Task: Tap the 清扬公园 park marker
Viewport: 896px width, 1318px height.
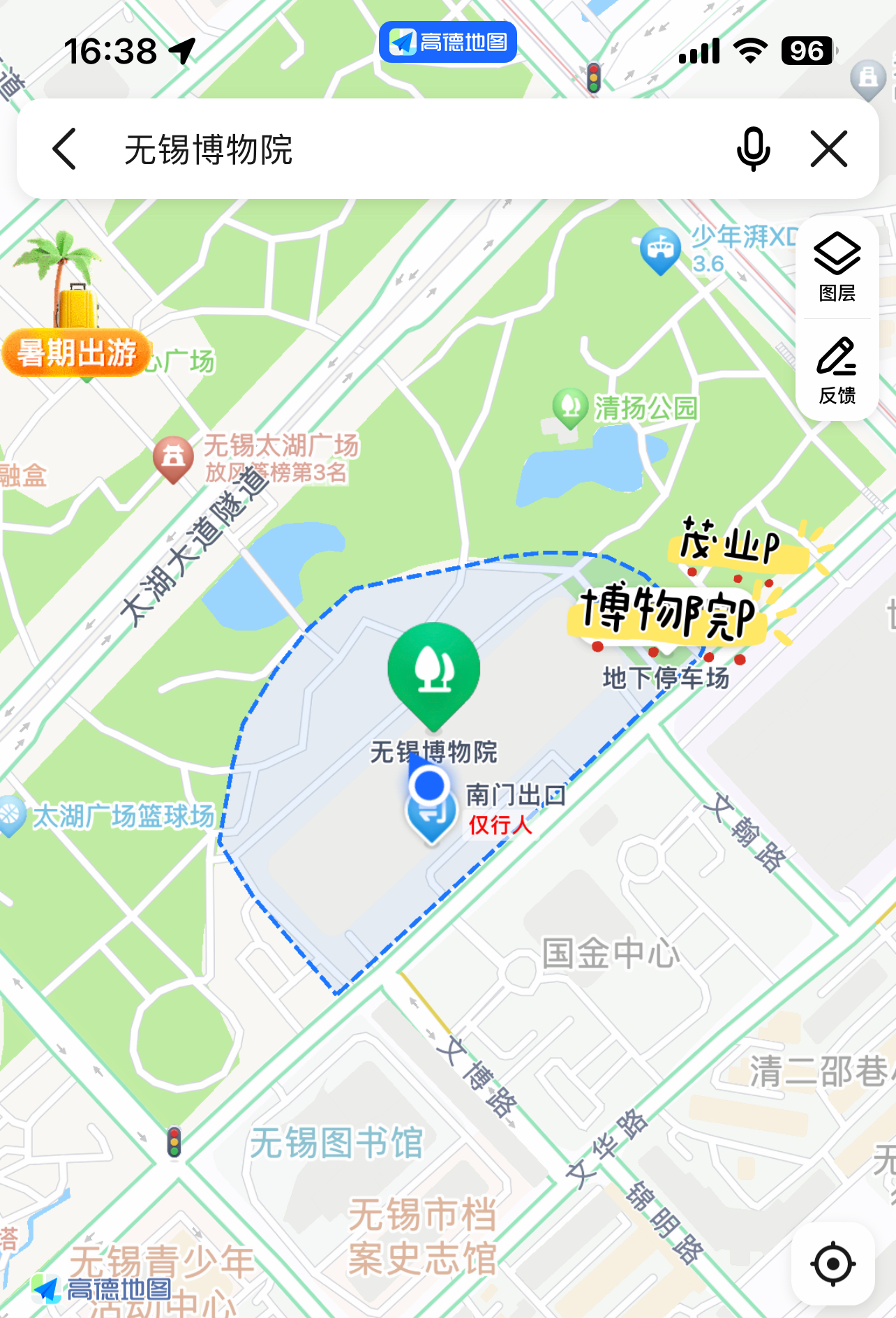Action: tap(571, 407)
